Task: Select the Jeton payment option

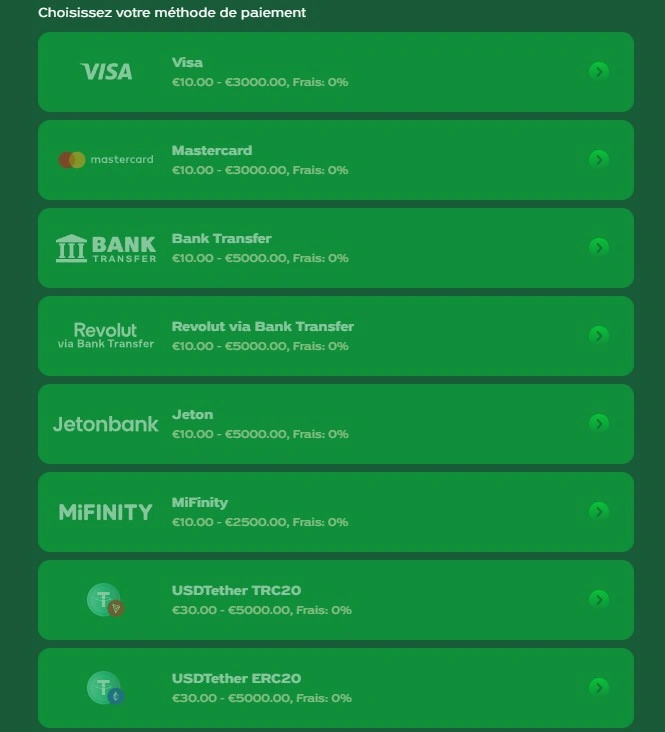Action: point(335,424)
